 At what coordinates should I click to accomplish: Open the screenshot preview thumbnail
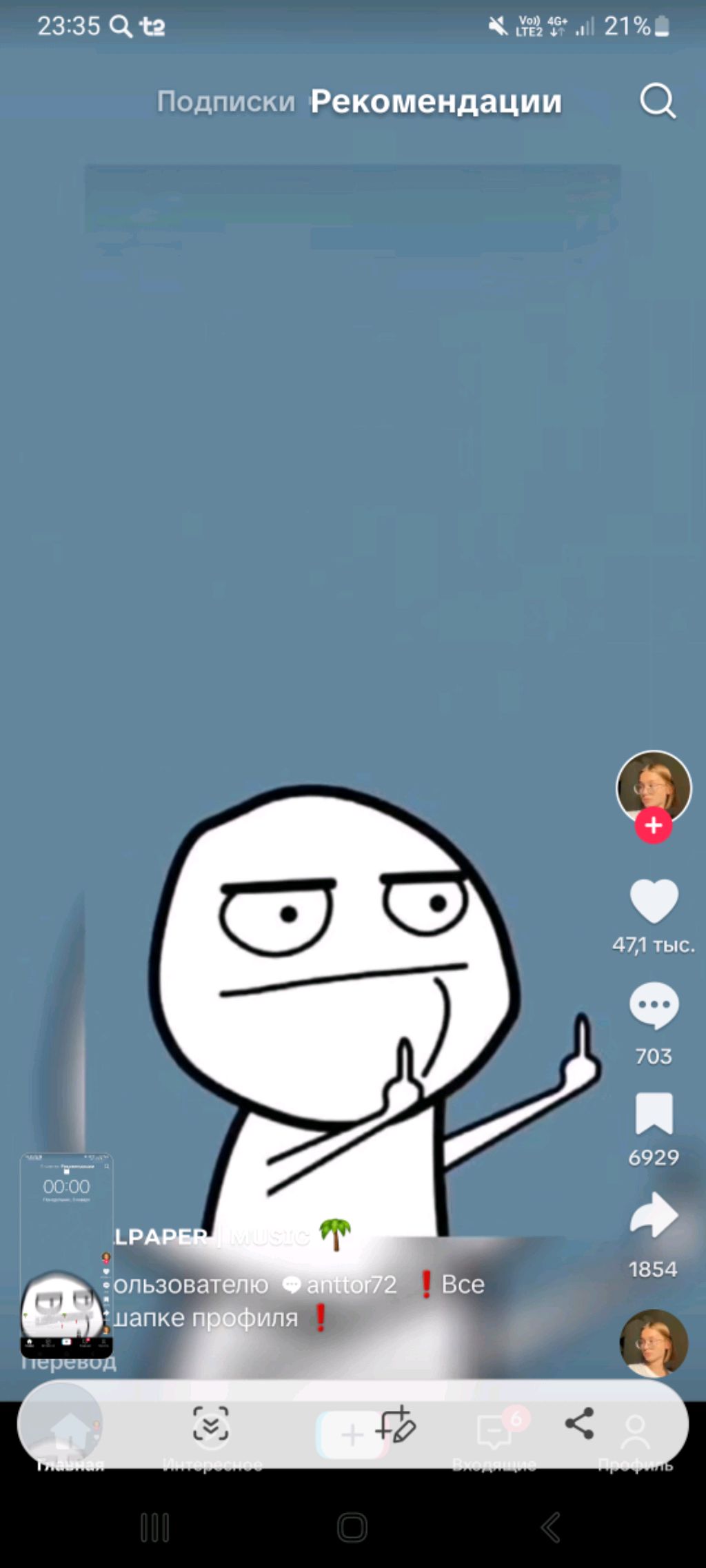click(66, 1256)
